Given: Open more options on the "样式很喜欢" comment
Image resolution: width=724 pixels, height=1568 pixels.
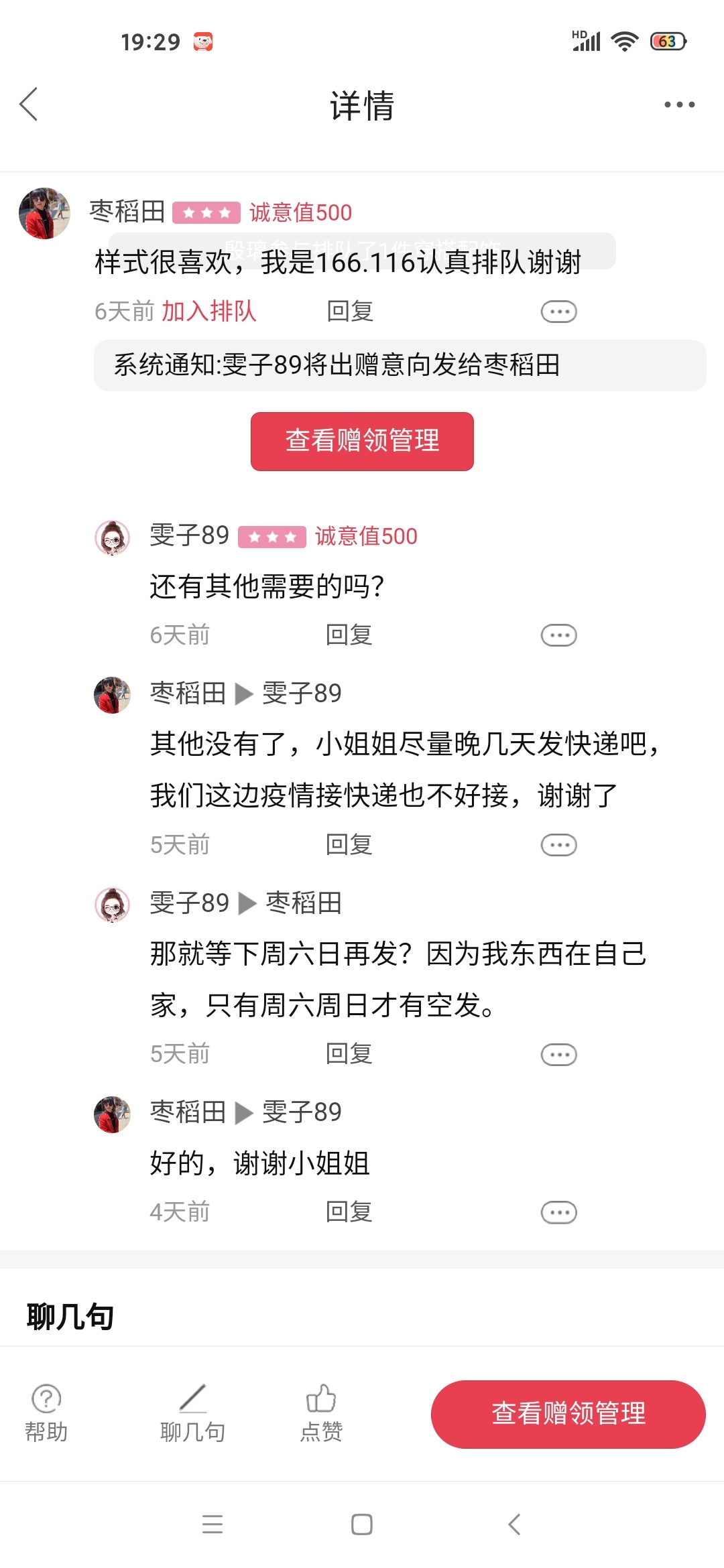Looking at the screenshot, I should point(558,312).
